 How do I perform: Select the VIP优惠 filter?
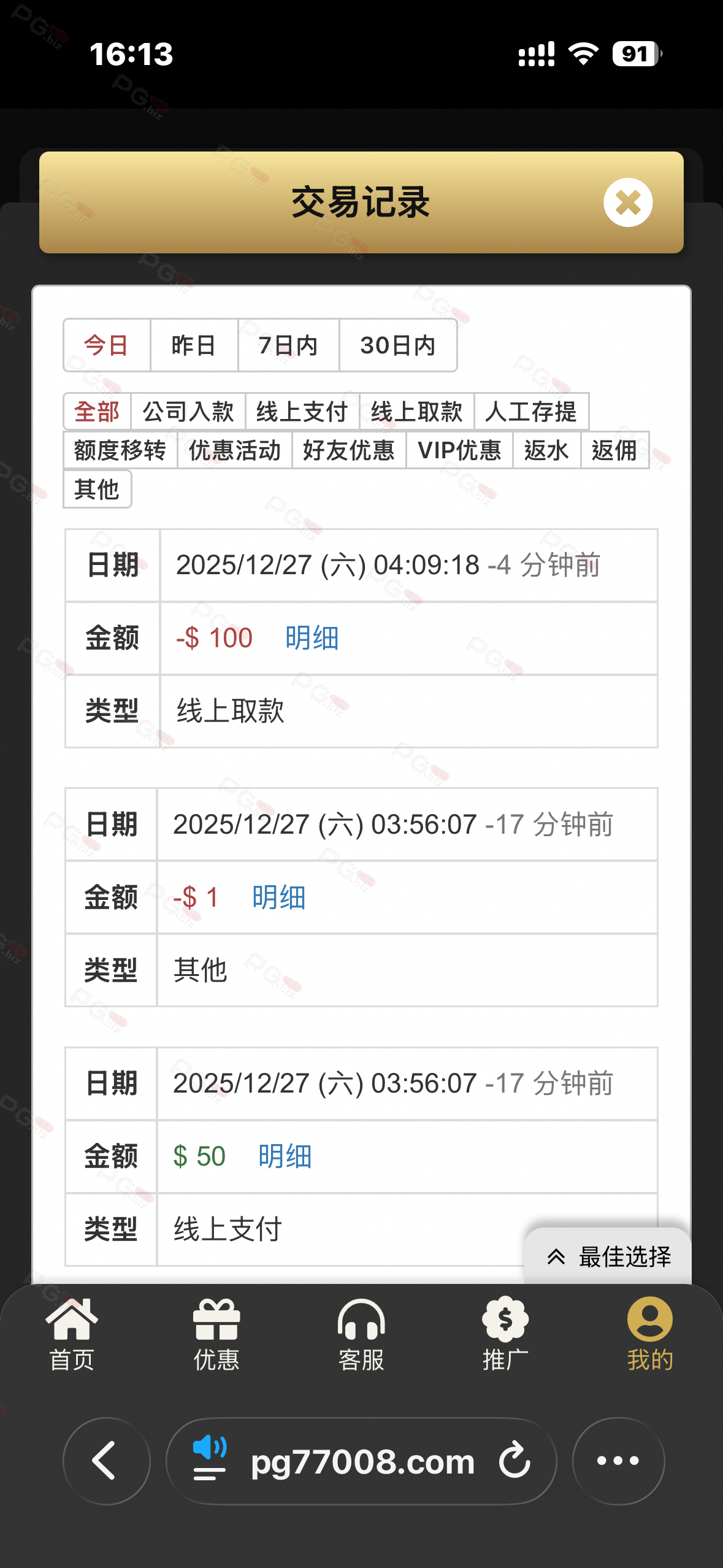(459, 450)
